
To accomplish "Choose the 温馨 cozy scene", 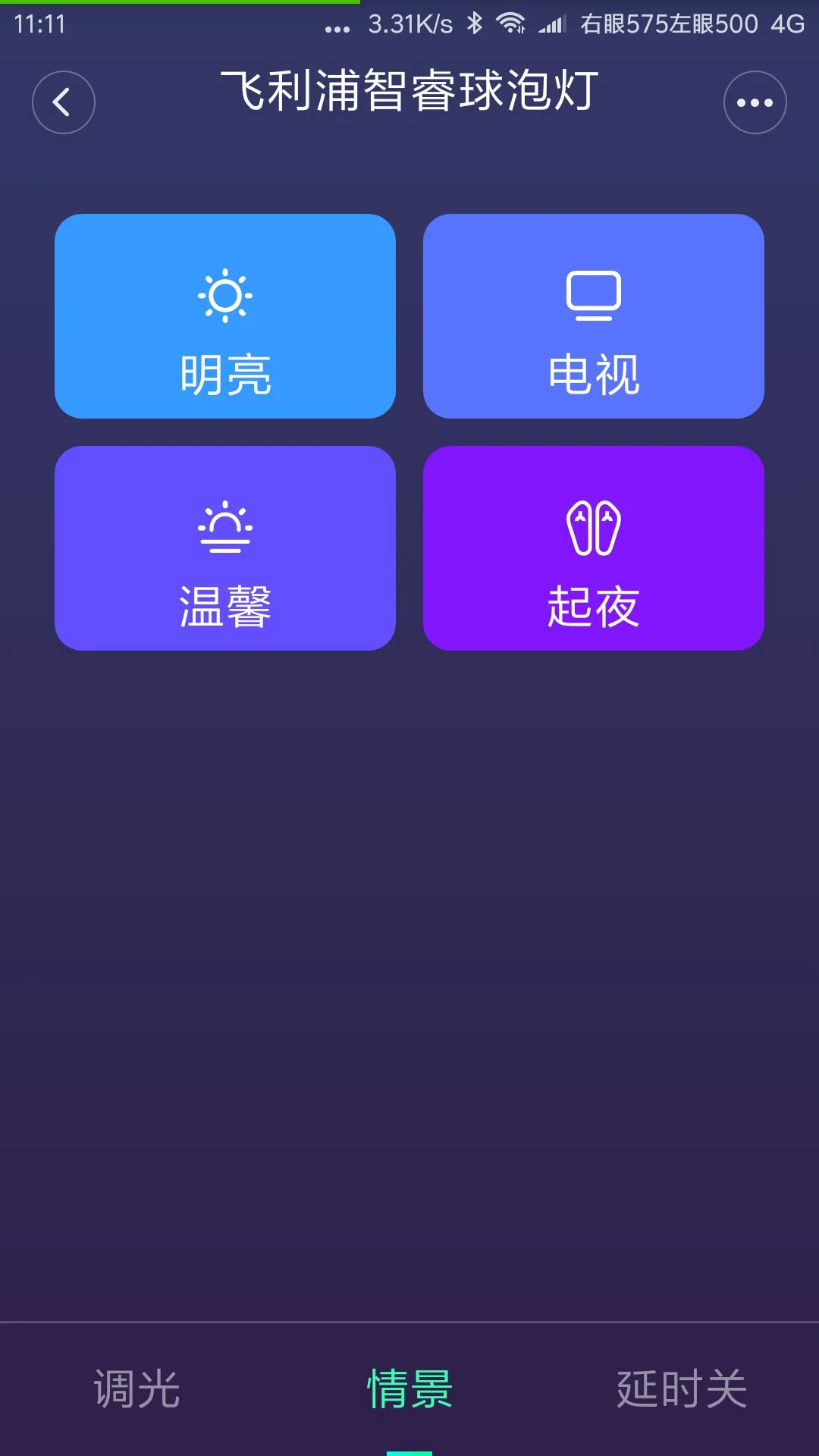I will [225, 548].
